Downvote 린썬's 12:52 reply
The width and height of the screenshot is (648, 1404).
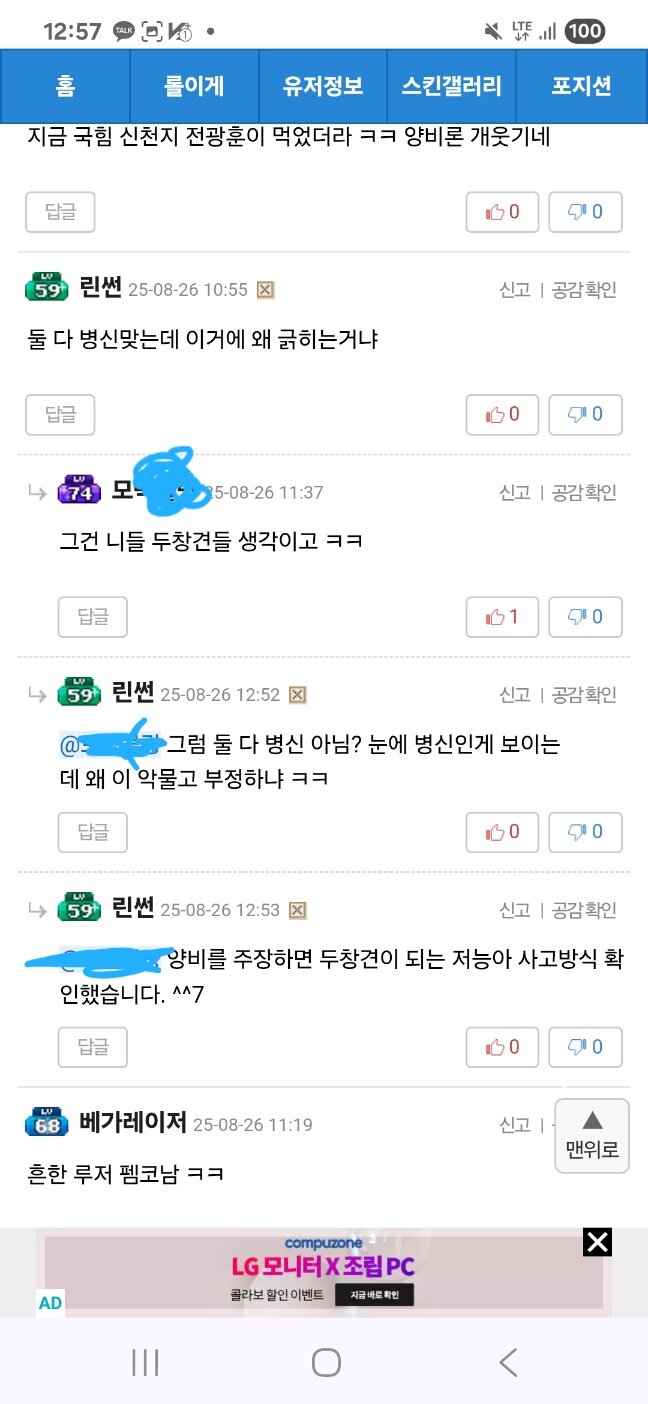585,832
